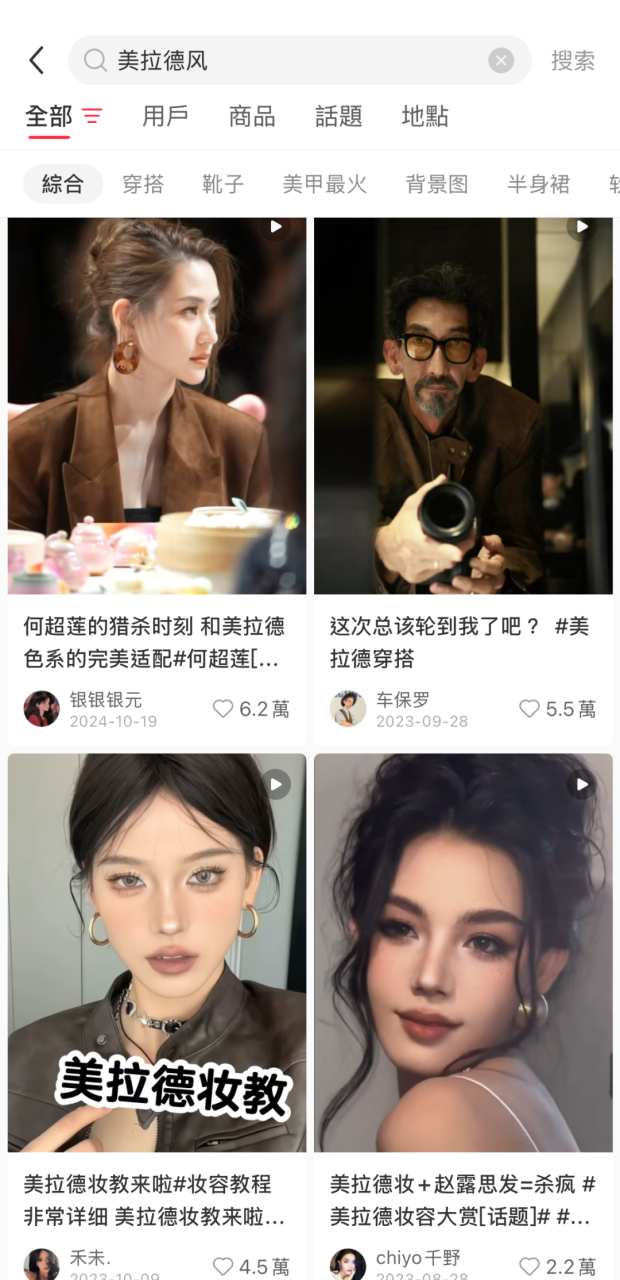
Task: Switch to the 地點 tab
Action: point(425,116)
